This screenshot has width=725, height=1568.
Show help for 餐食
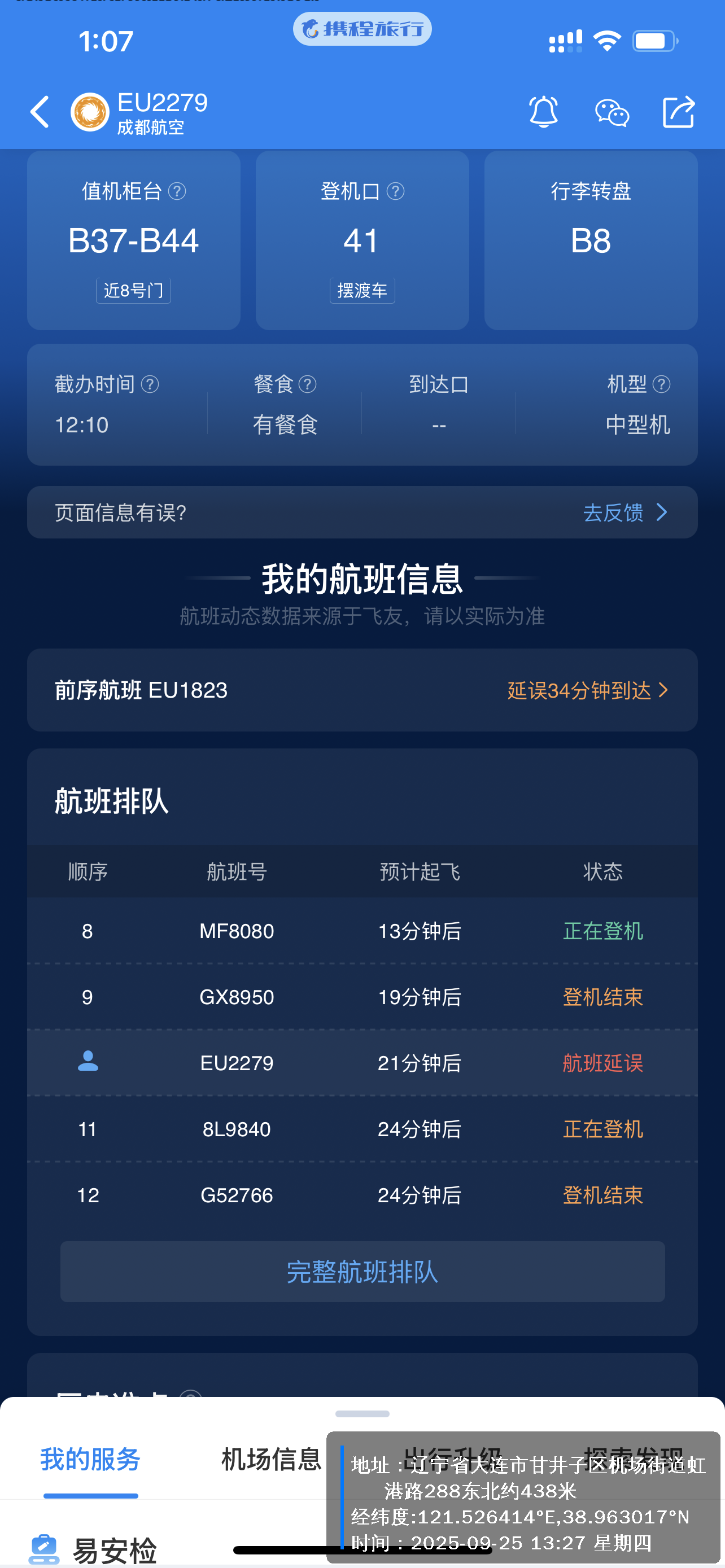coord(308,385)
